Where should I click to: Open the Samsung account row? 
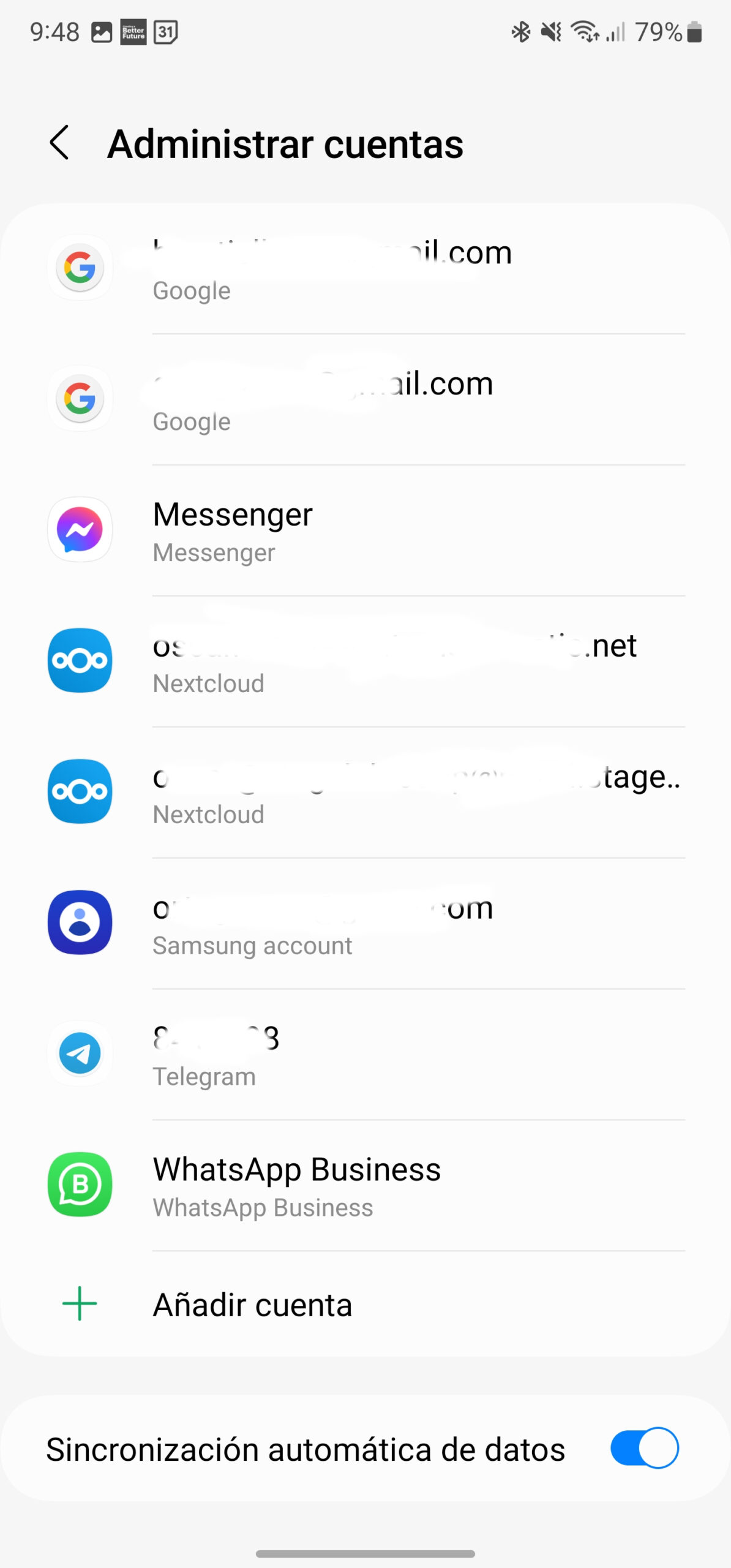point(365,924)
